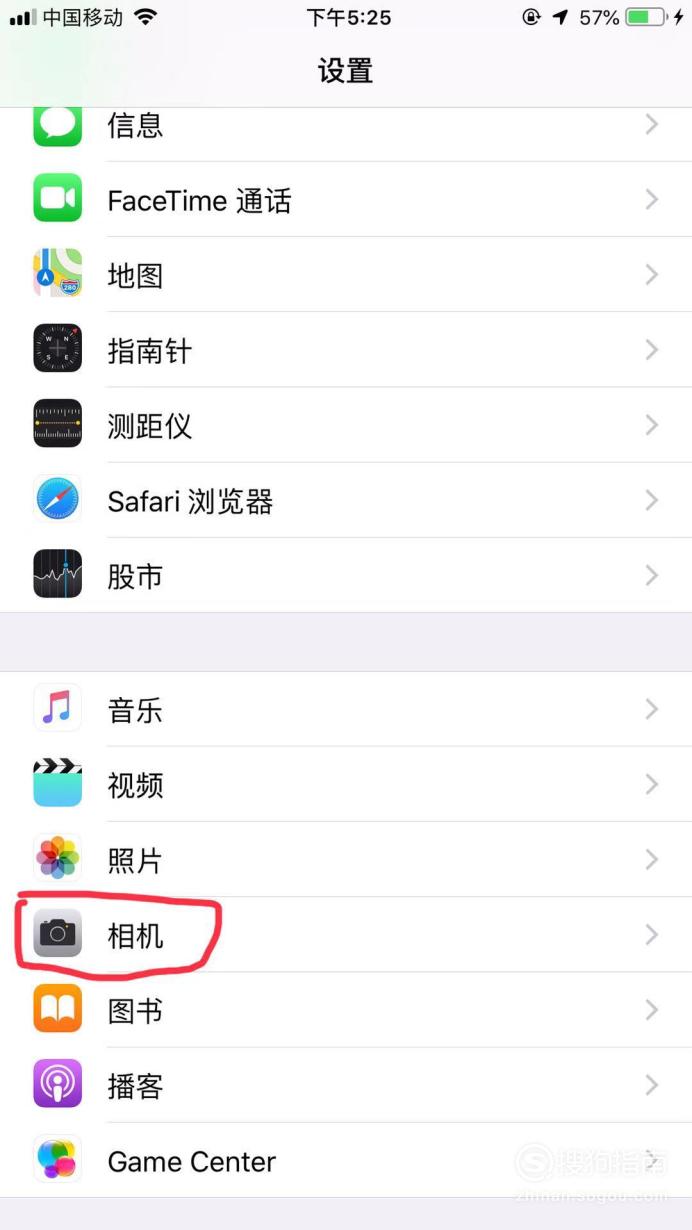Open 音乐 settings
This screenshot has height=1230, width=692.
(346, 709)
